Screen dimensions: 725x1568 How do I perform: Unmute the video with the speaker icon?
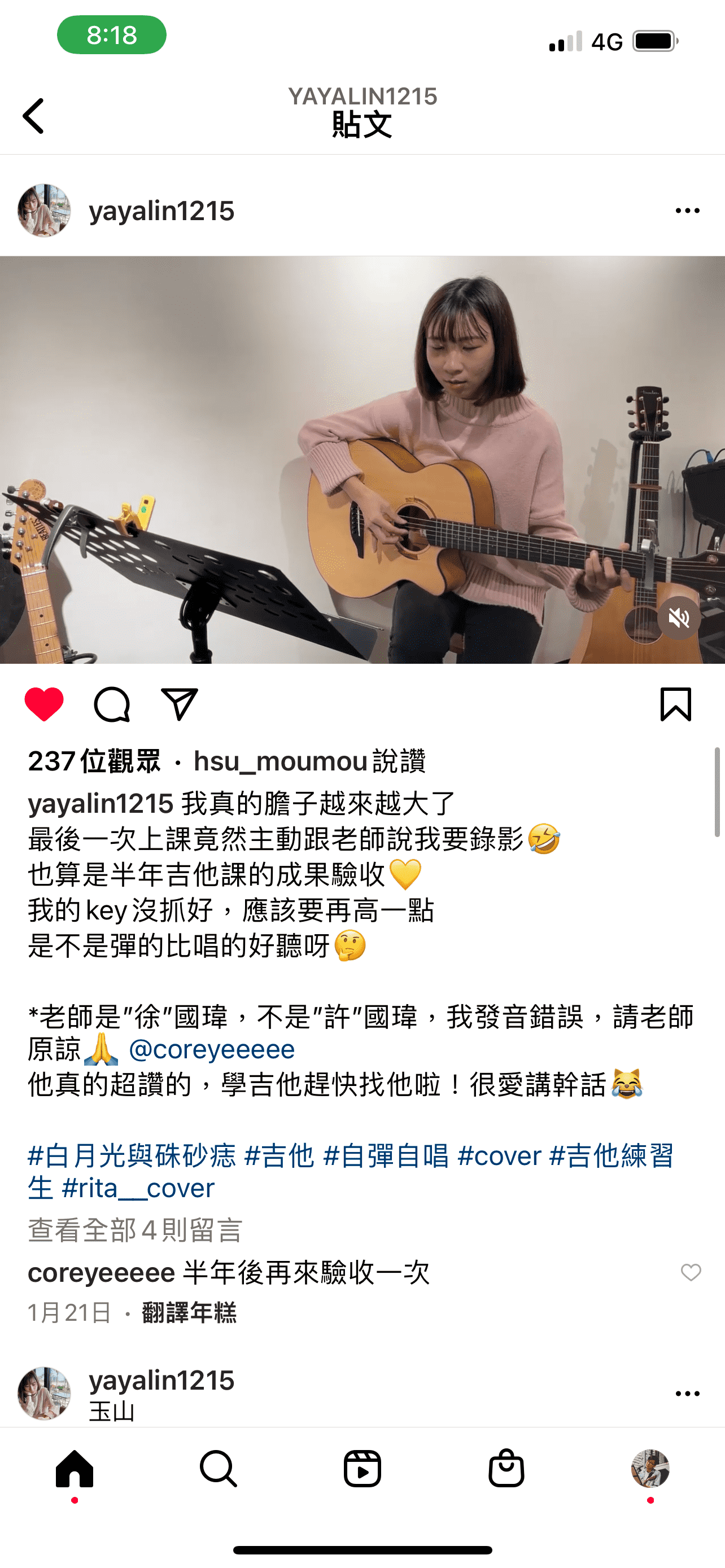679,618
